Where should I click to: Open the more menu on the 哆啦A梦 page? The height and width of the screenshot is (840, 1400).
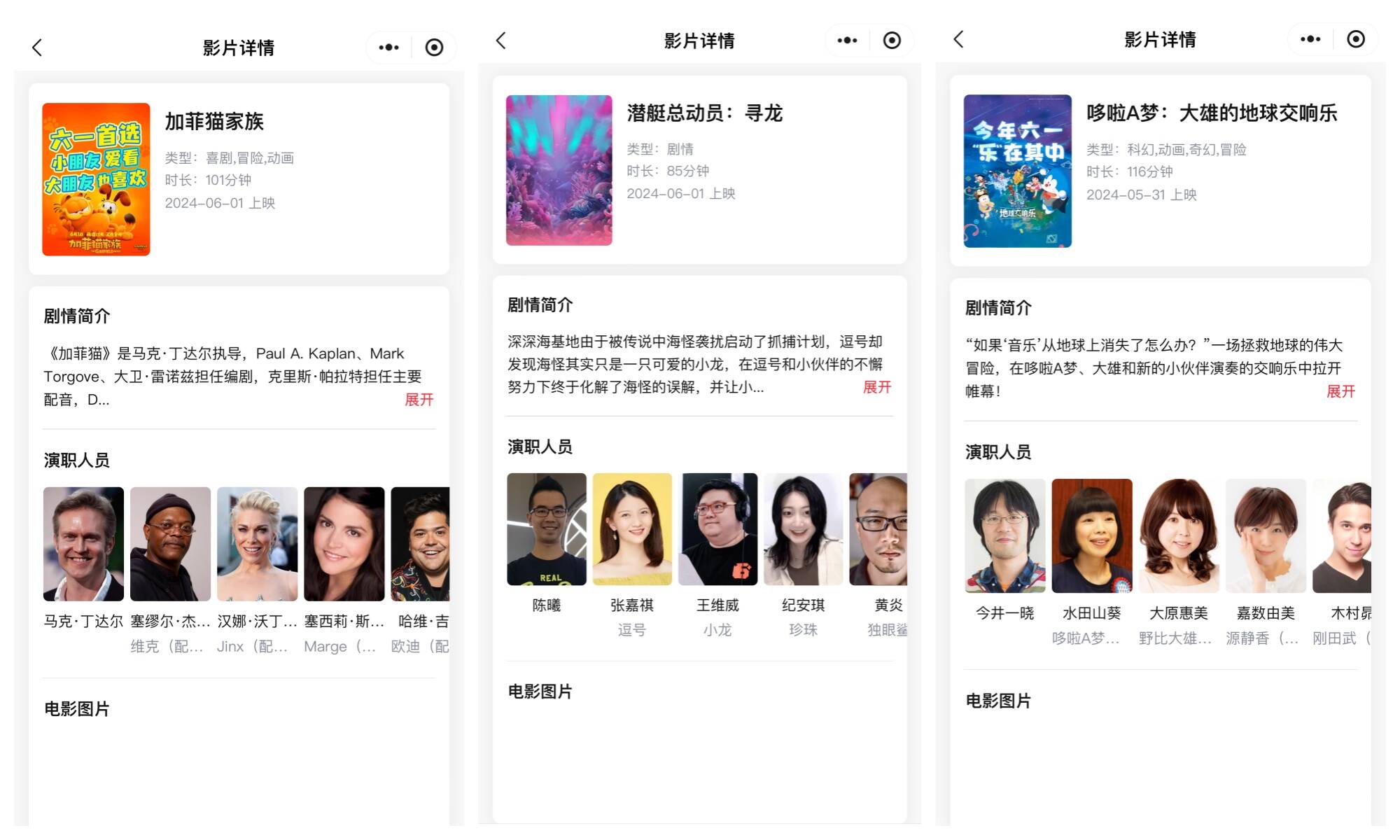coord(1310,39)
